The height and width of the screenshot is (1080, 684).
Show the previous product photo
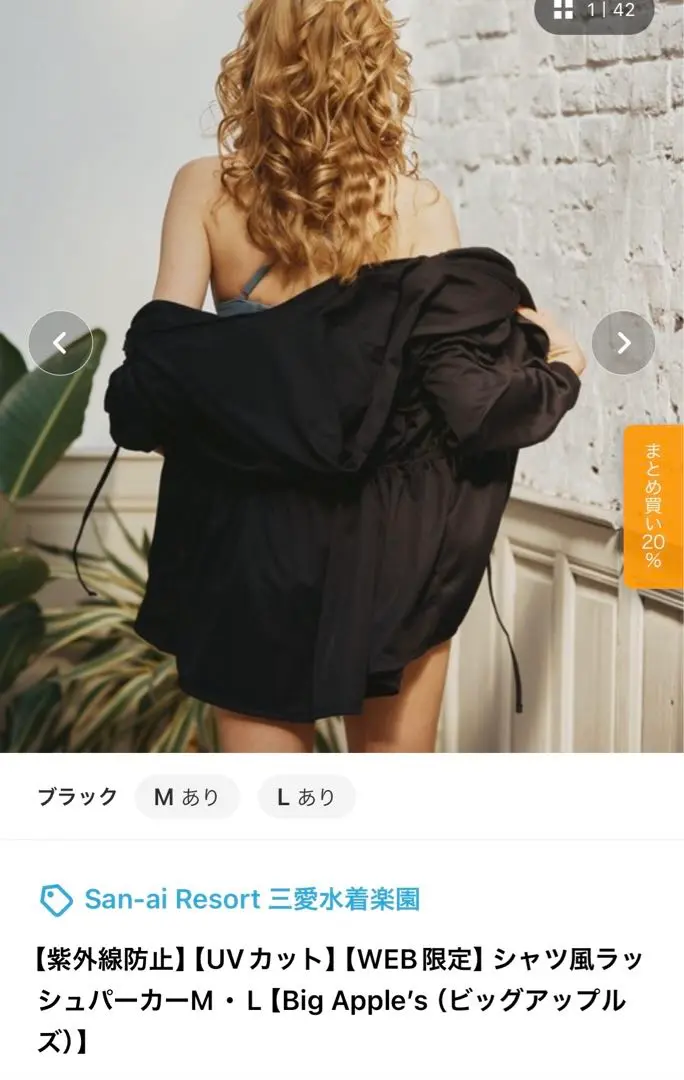(60, 343)
